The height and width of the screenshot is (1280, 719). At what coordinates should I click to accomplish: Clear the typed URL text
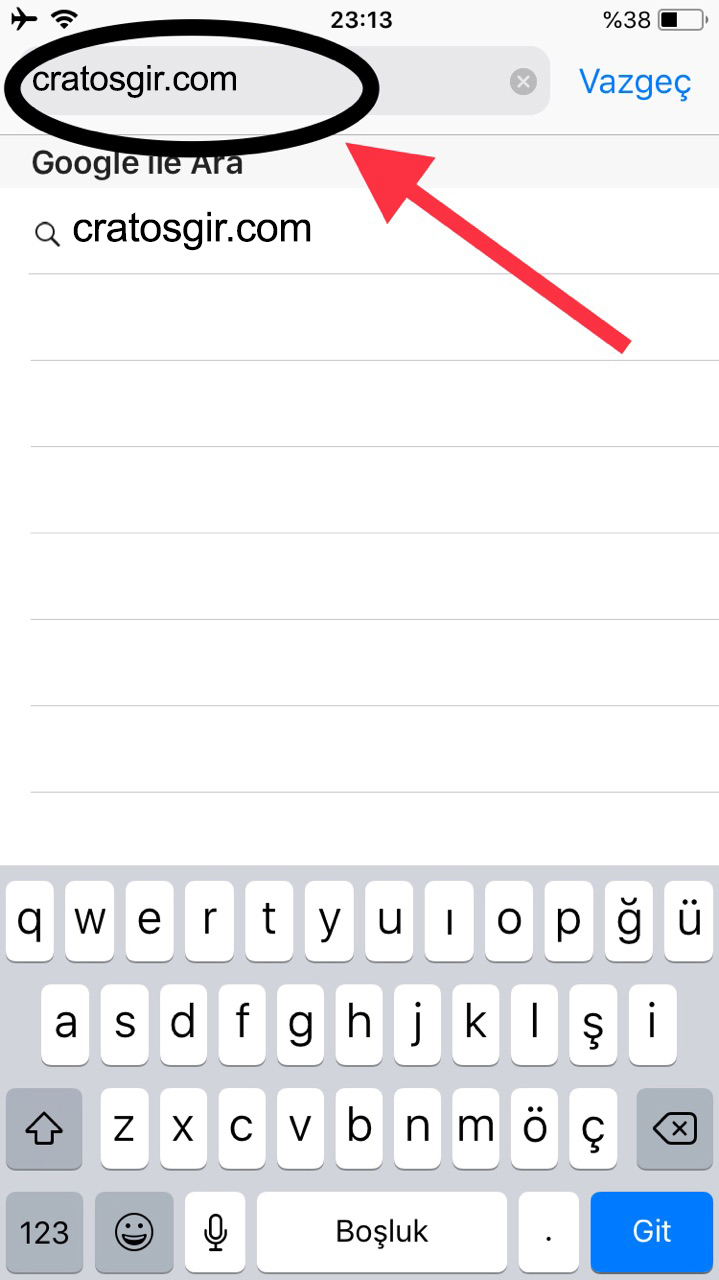pyautogui.click(x=523, y=82)
